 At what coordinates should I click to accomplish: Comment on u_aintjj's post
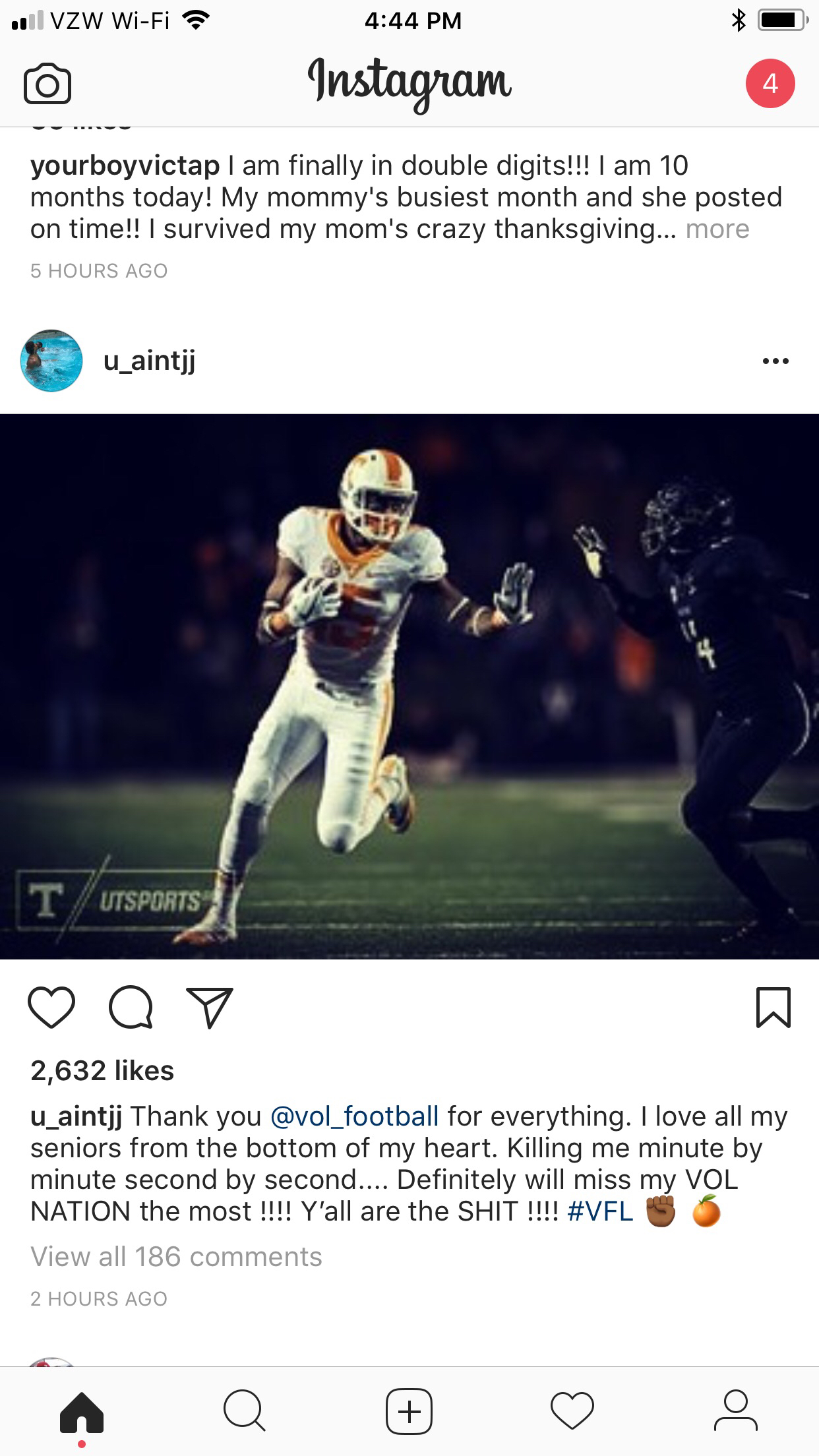click(131, 1008)
